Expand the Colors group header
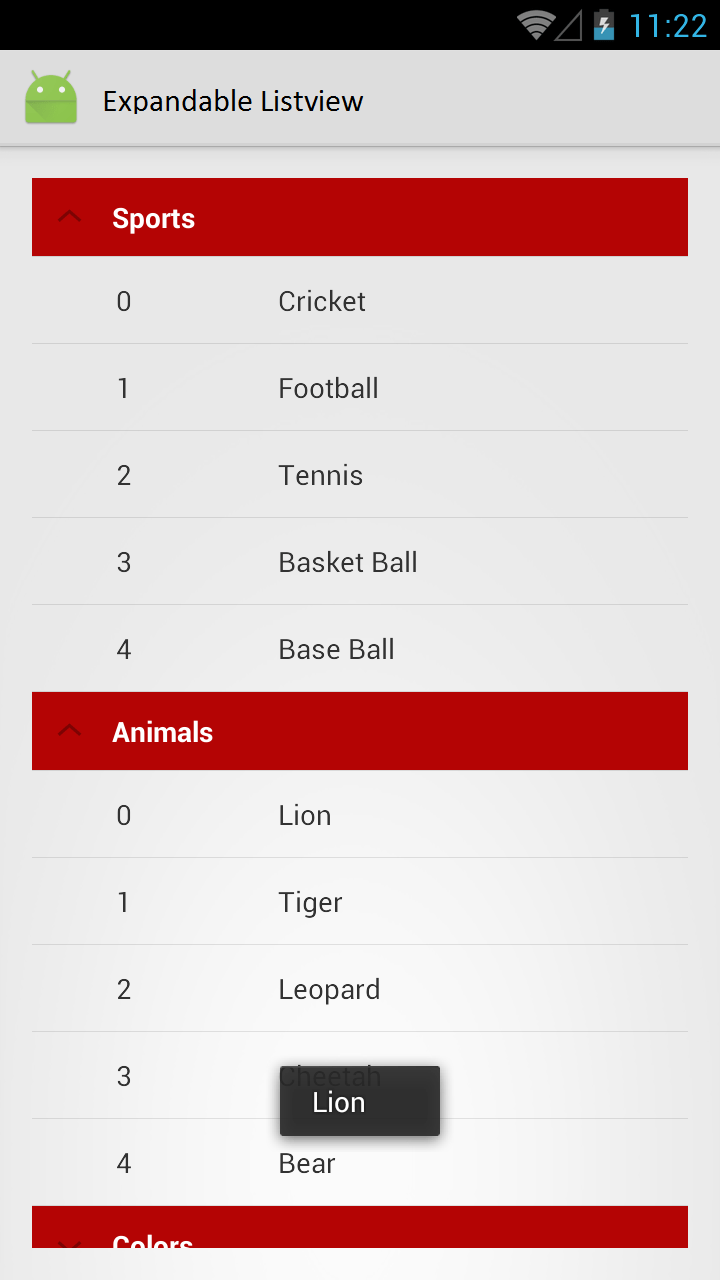 (x=360, y=1227)
